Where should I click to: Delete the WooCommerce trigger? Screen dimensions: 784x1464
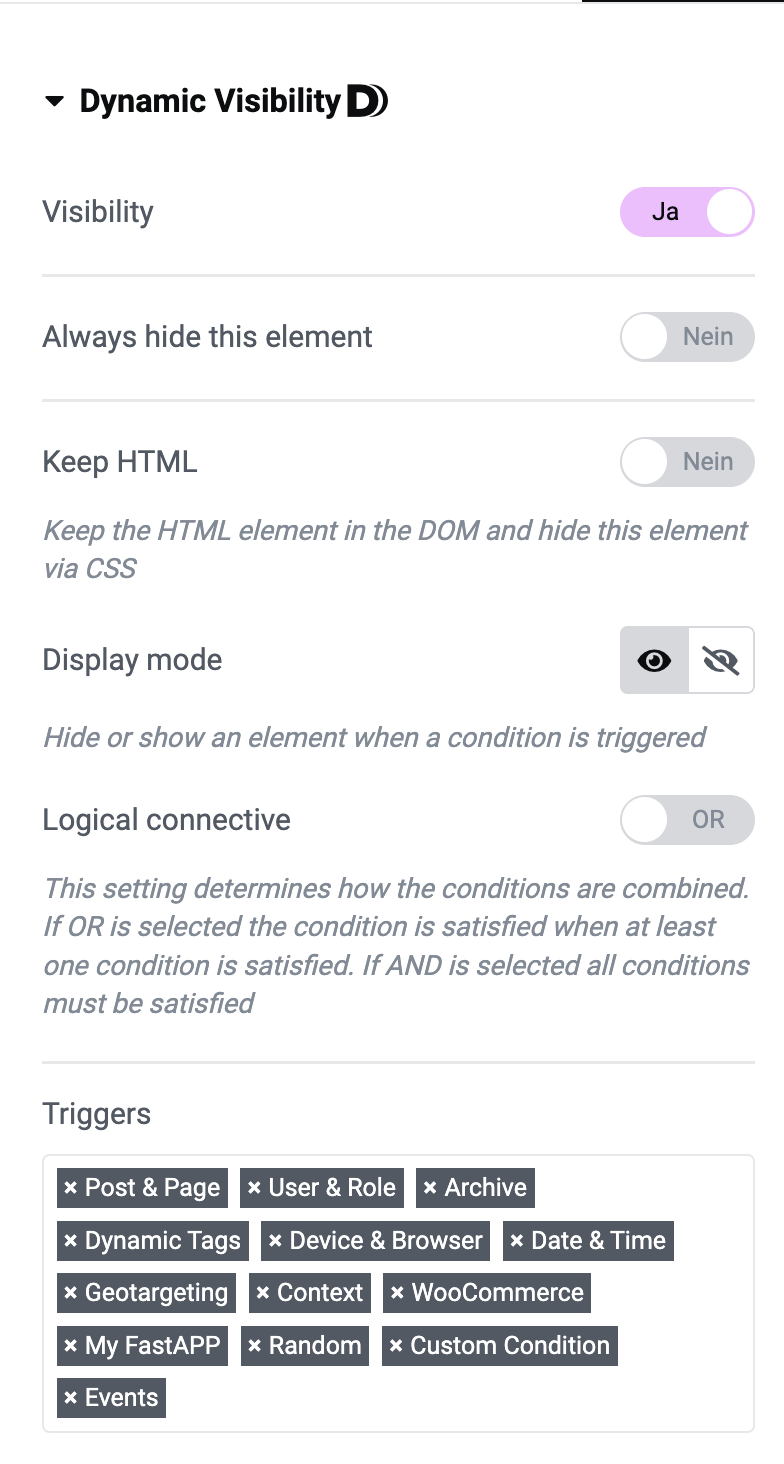pyautogui.click(x=397, y=1293)
